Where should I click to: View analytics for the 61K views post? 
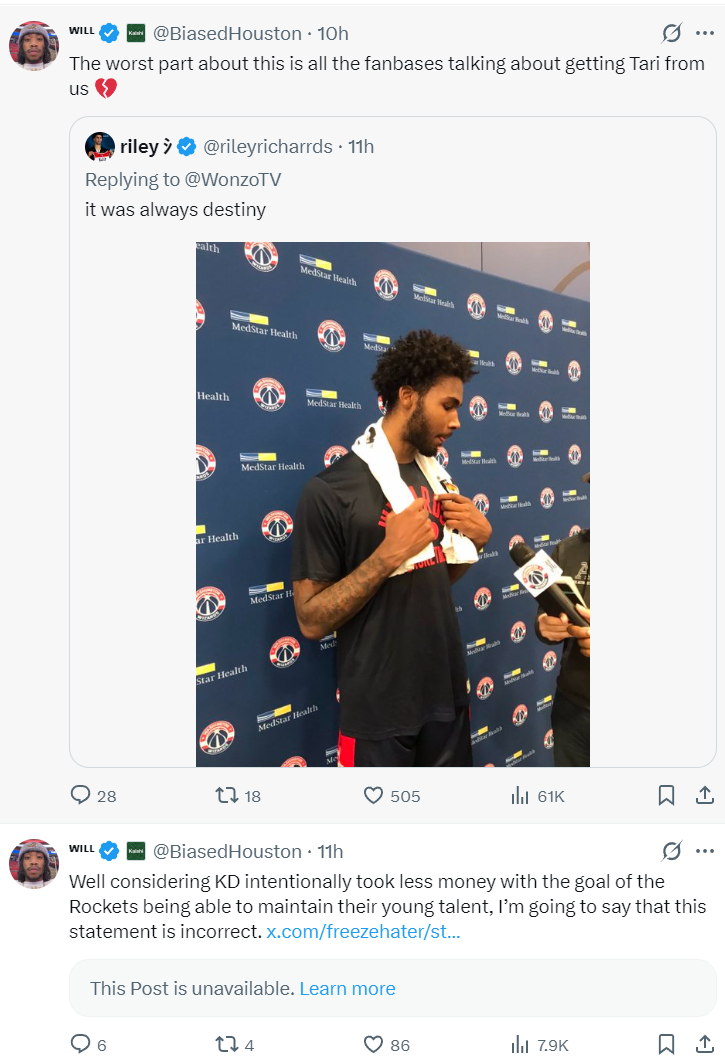tap(520, 796)
